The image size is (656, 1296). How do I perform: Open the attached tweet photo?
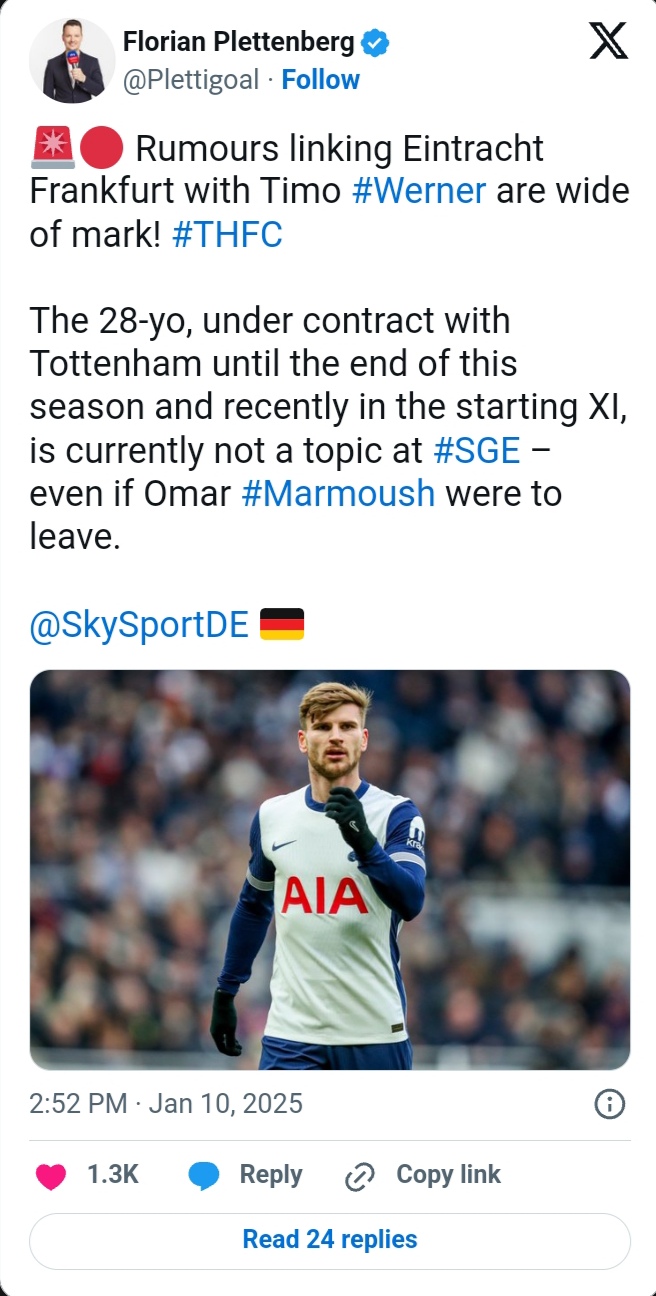pos(330,869)
